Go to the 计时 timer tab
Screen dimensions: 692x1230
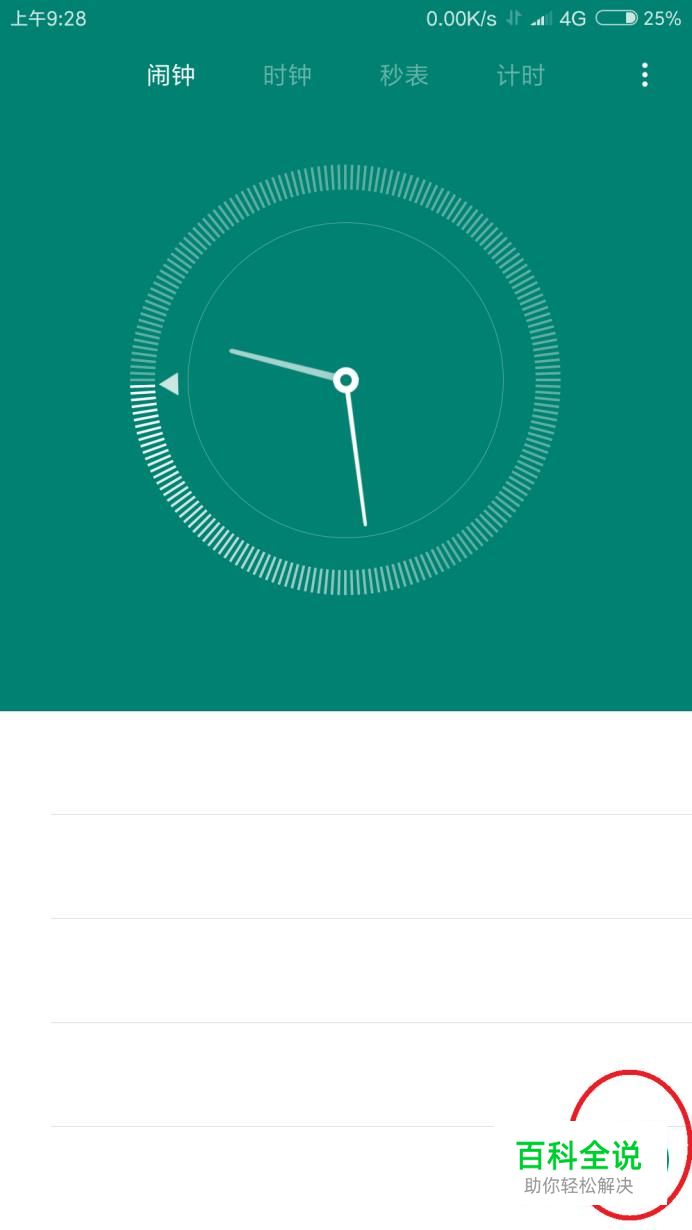520,75
